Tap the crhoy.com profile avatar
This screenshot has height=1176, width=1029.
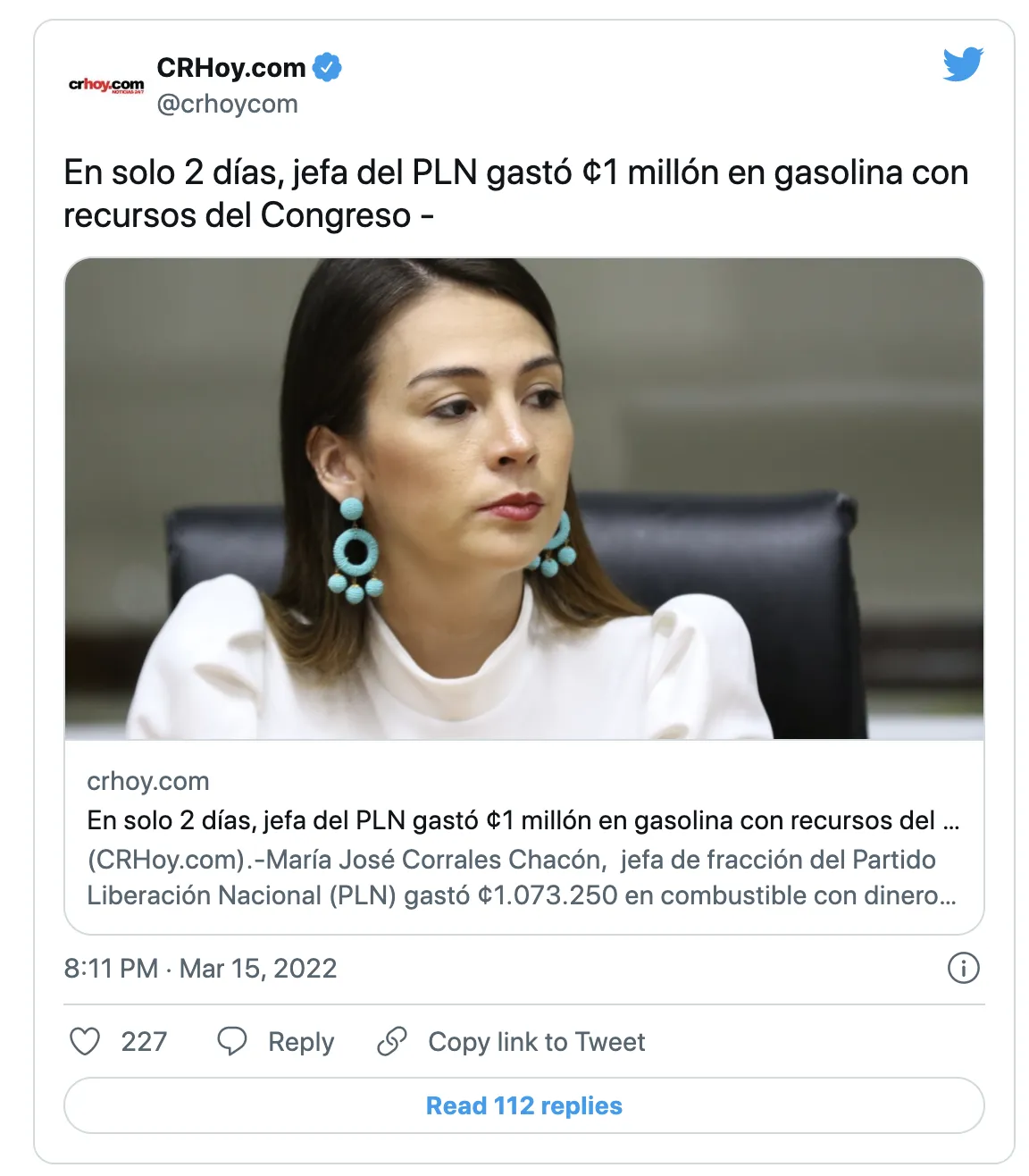click(x=106, y=85)
